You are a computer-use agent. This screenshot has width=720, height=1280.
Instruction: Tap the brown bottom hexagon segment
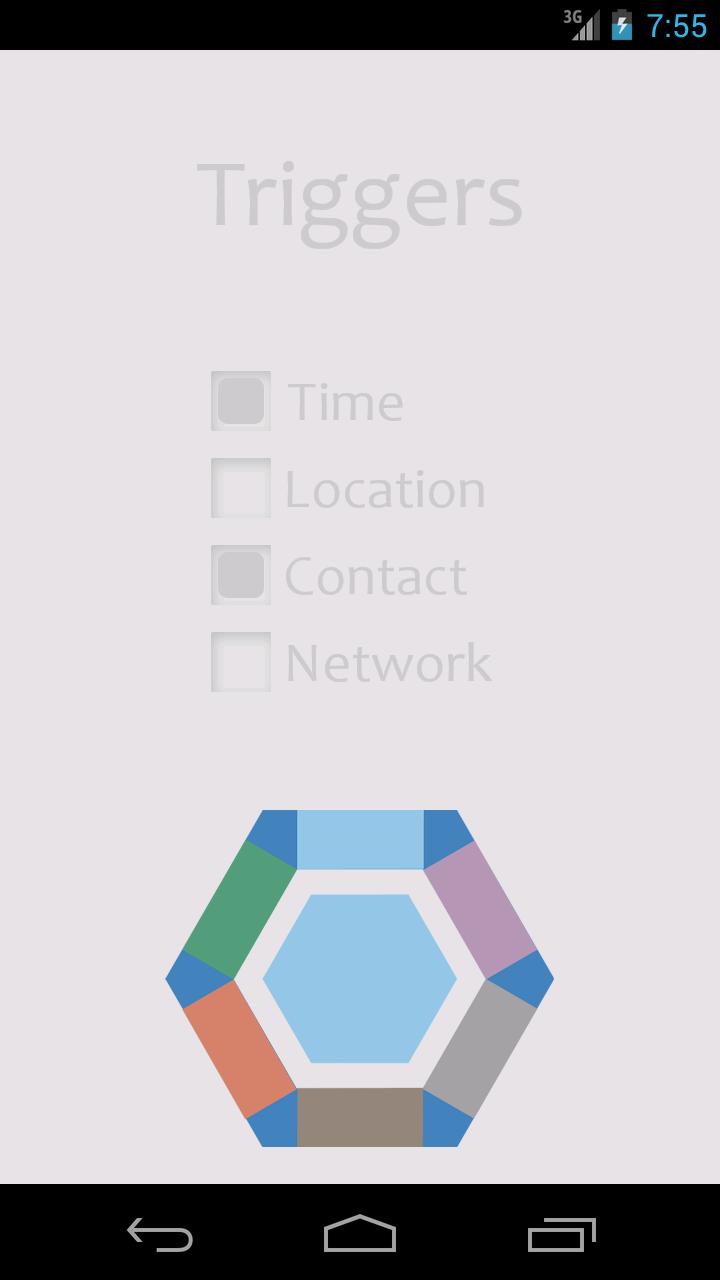click(360, 1117)
